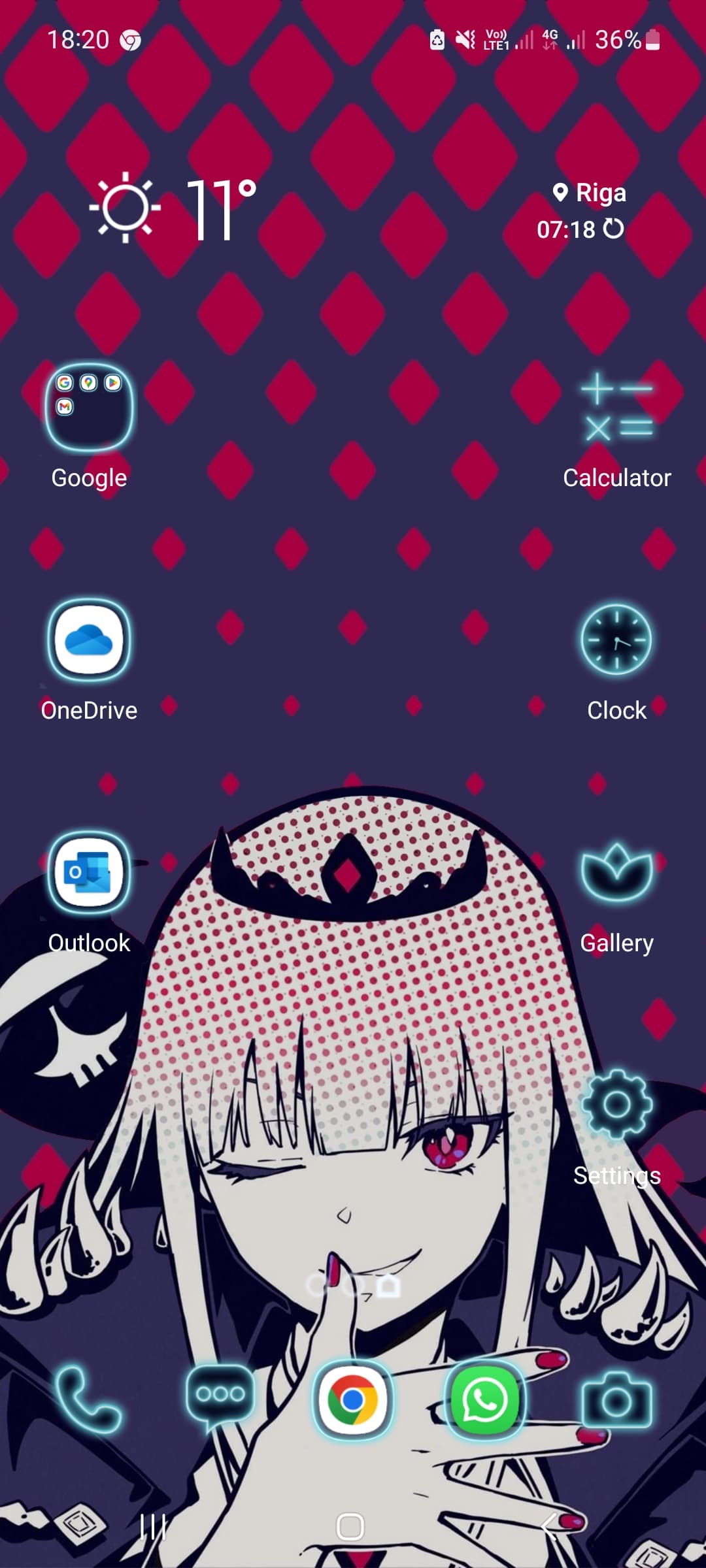Open WhatsApp
Screen dimensions: 706x1568
[x=484, y=1400]
